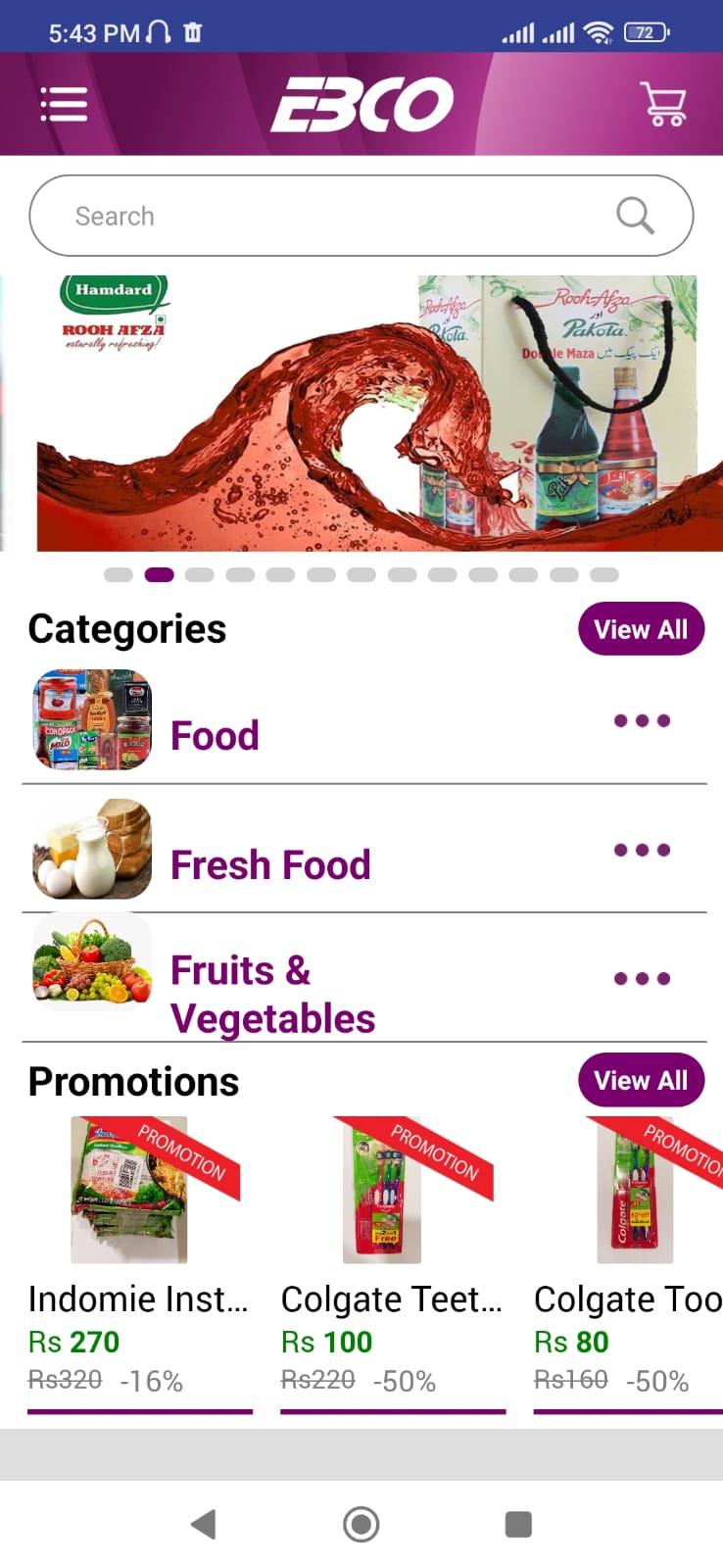Viewport: 723px width, 1568px height.
Task: View all Categories
Action: tap(641, 629)
